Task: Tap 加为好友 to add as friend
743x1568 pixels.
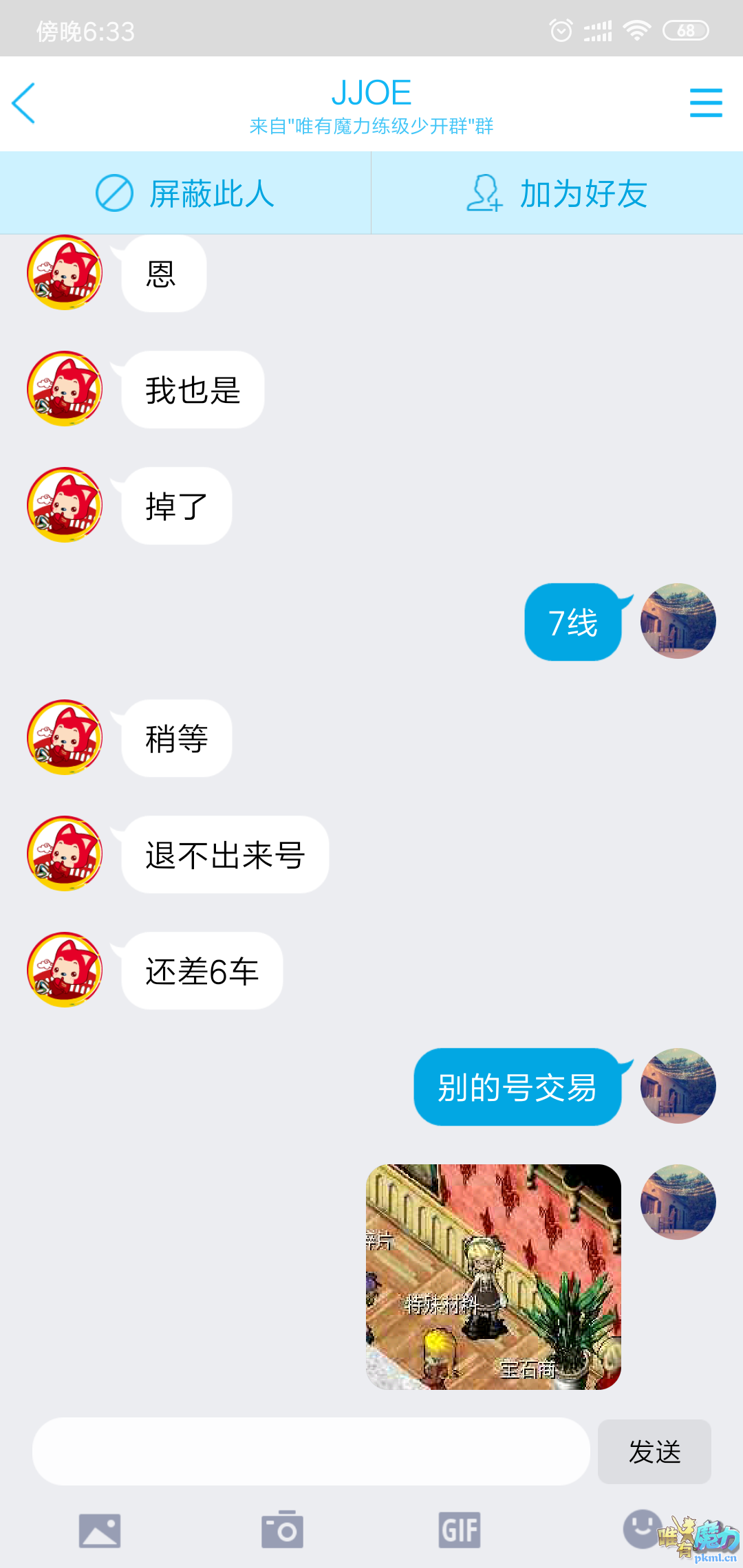Action: (557, 193)
